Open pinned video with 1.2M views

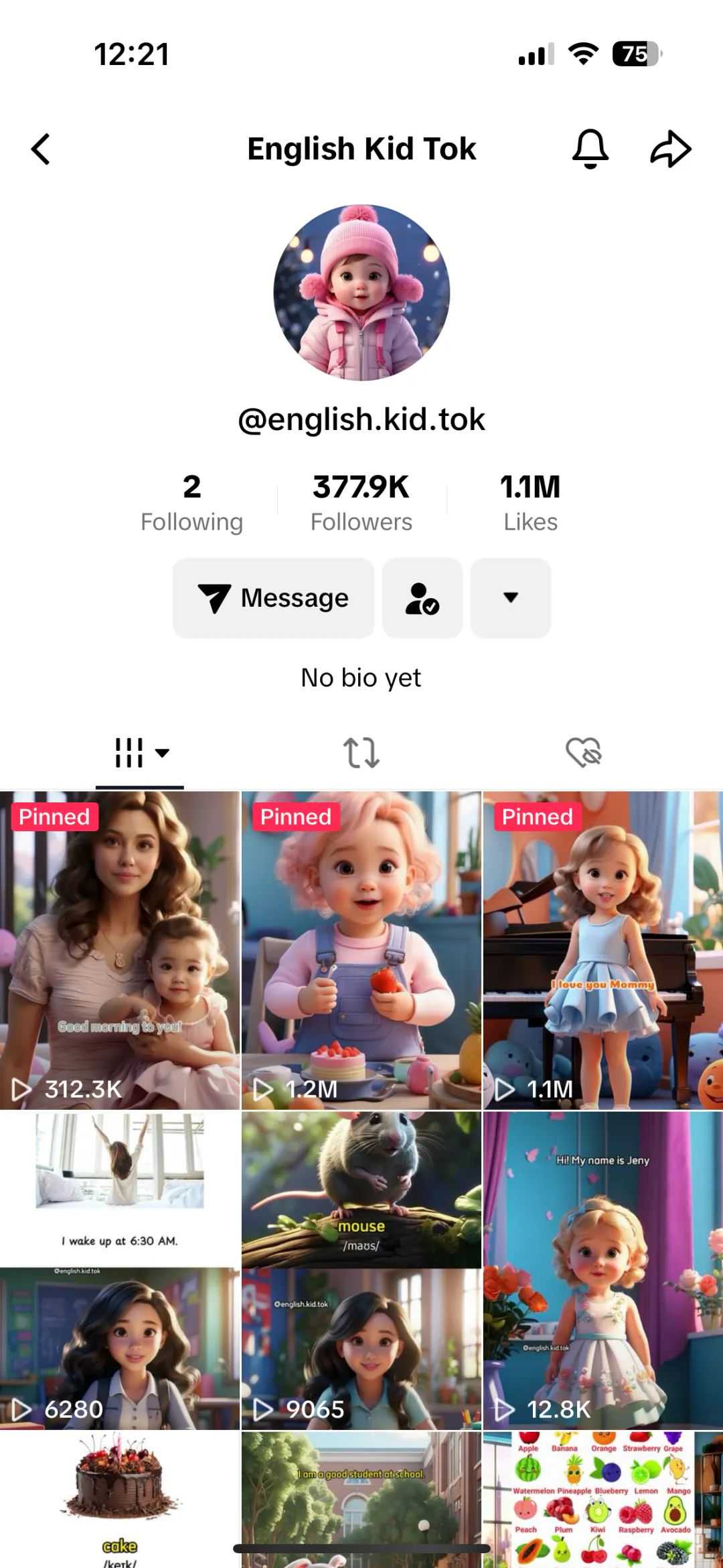(361, 950)
